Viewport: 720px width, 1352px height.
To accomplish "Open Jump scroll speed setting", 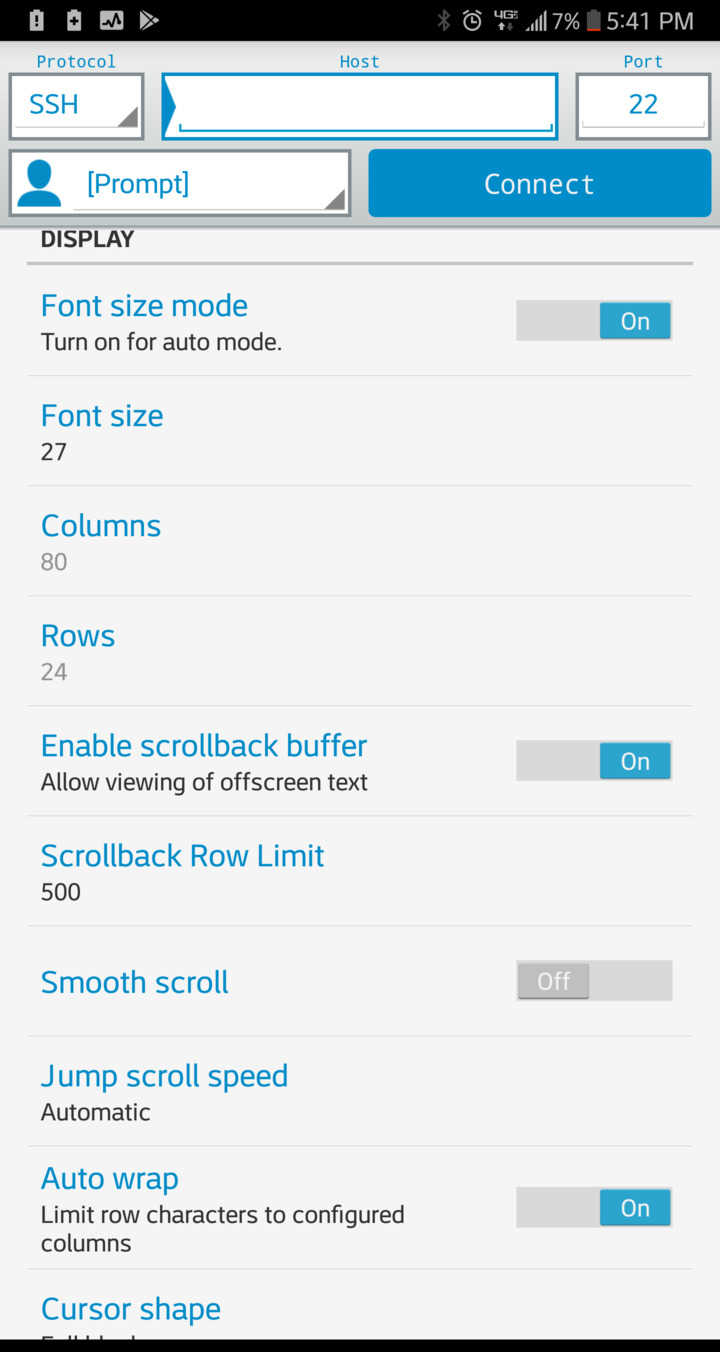I will [x=360, y=1092].
